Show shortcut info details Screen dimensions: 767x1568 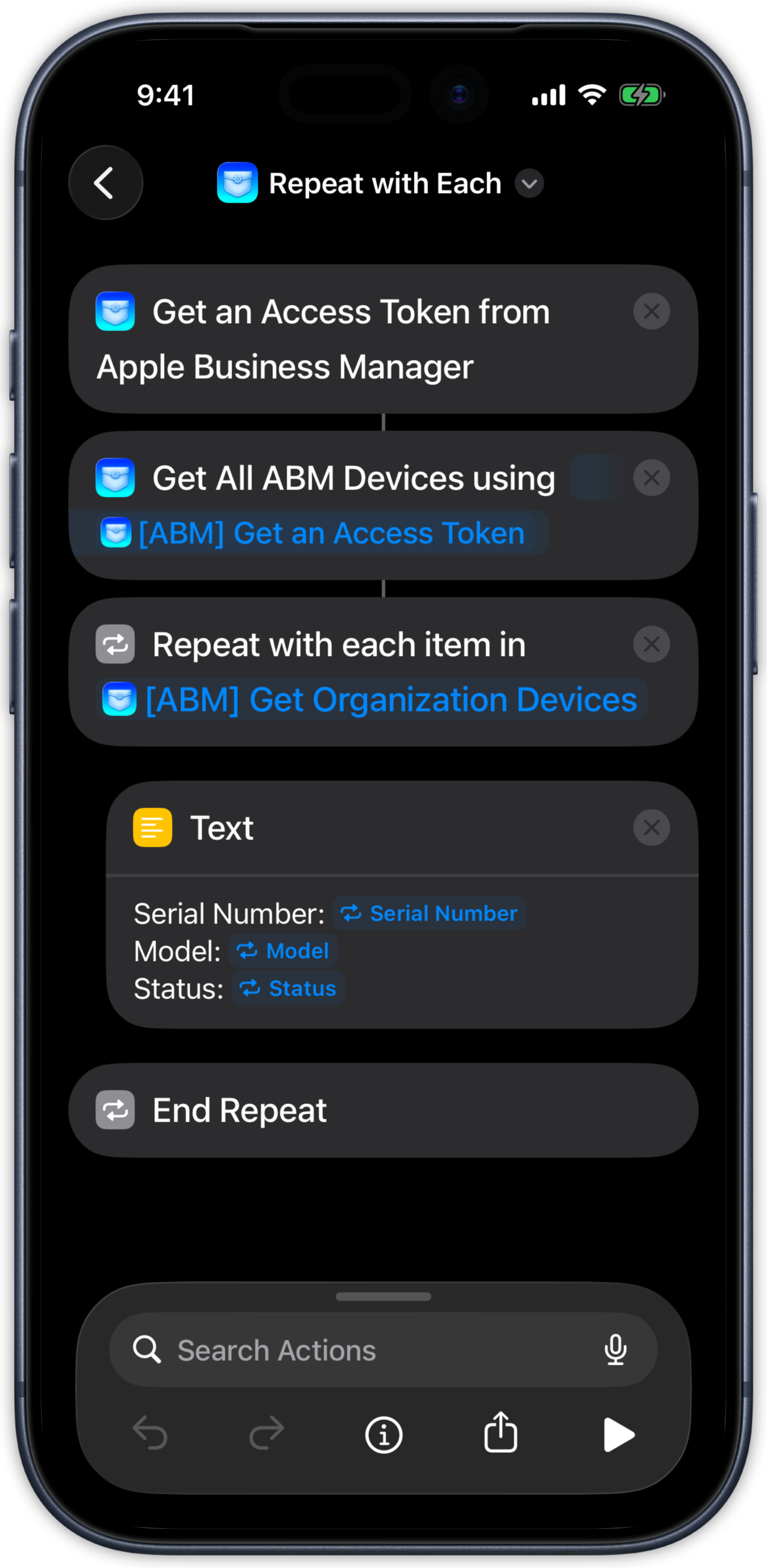pos(383,1434)
